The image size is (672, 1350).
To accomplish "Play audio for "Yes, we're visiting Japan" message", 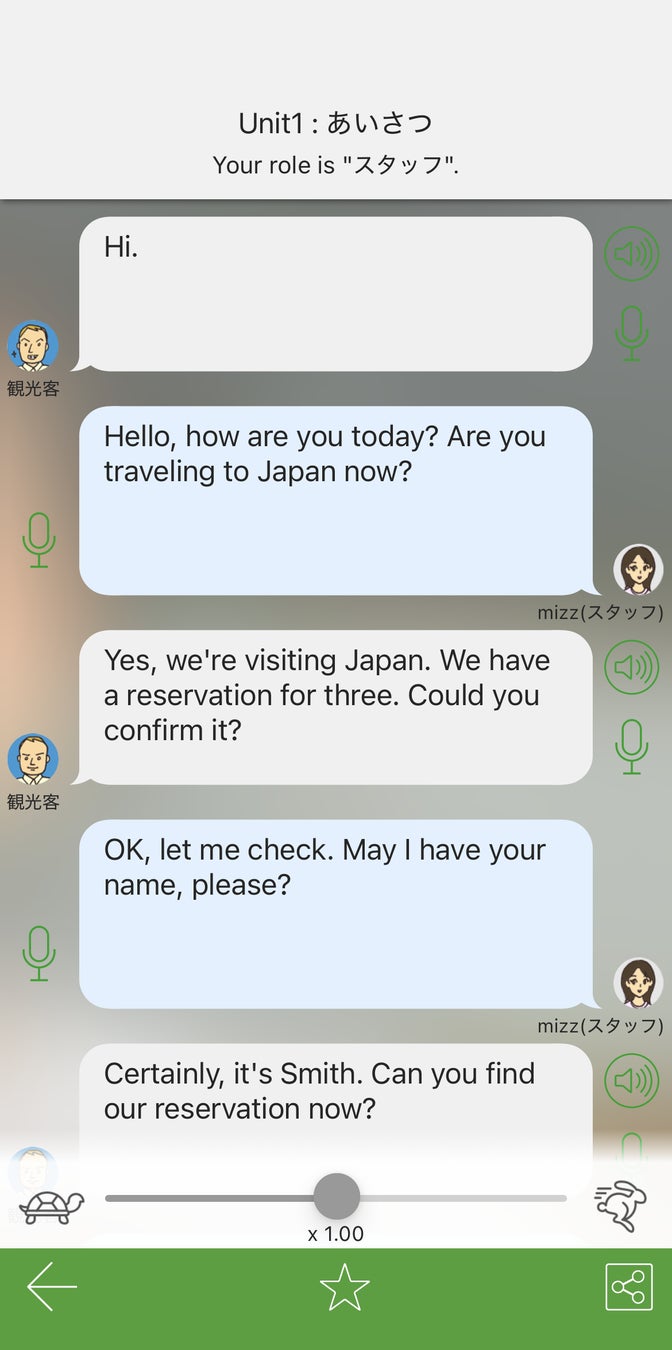I will [631, 666].
